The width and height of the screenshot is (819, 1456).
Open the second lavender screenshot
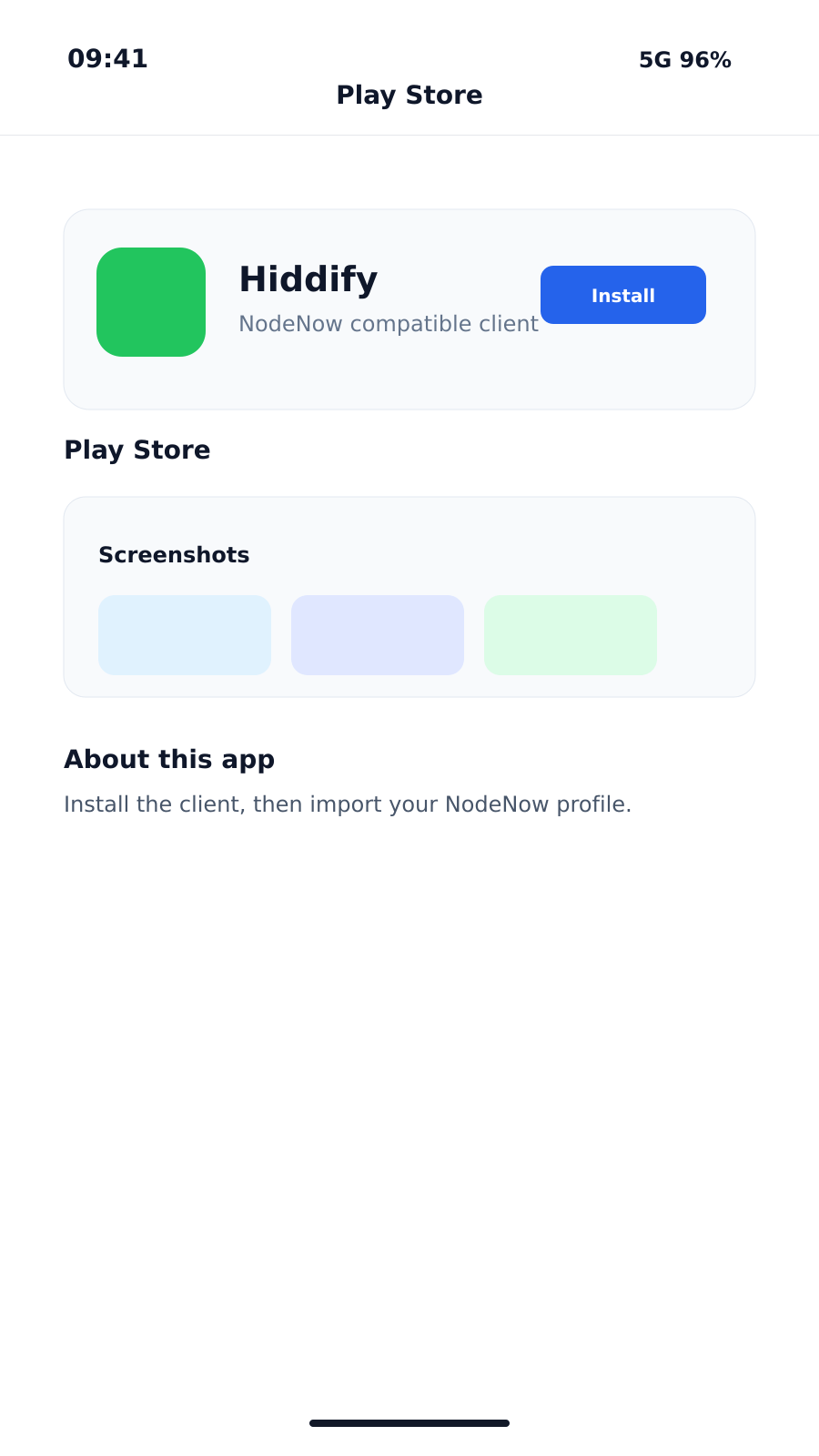[378, 635]
